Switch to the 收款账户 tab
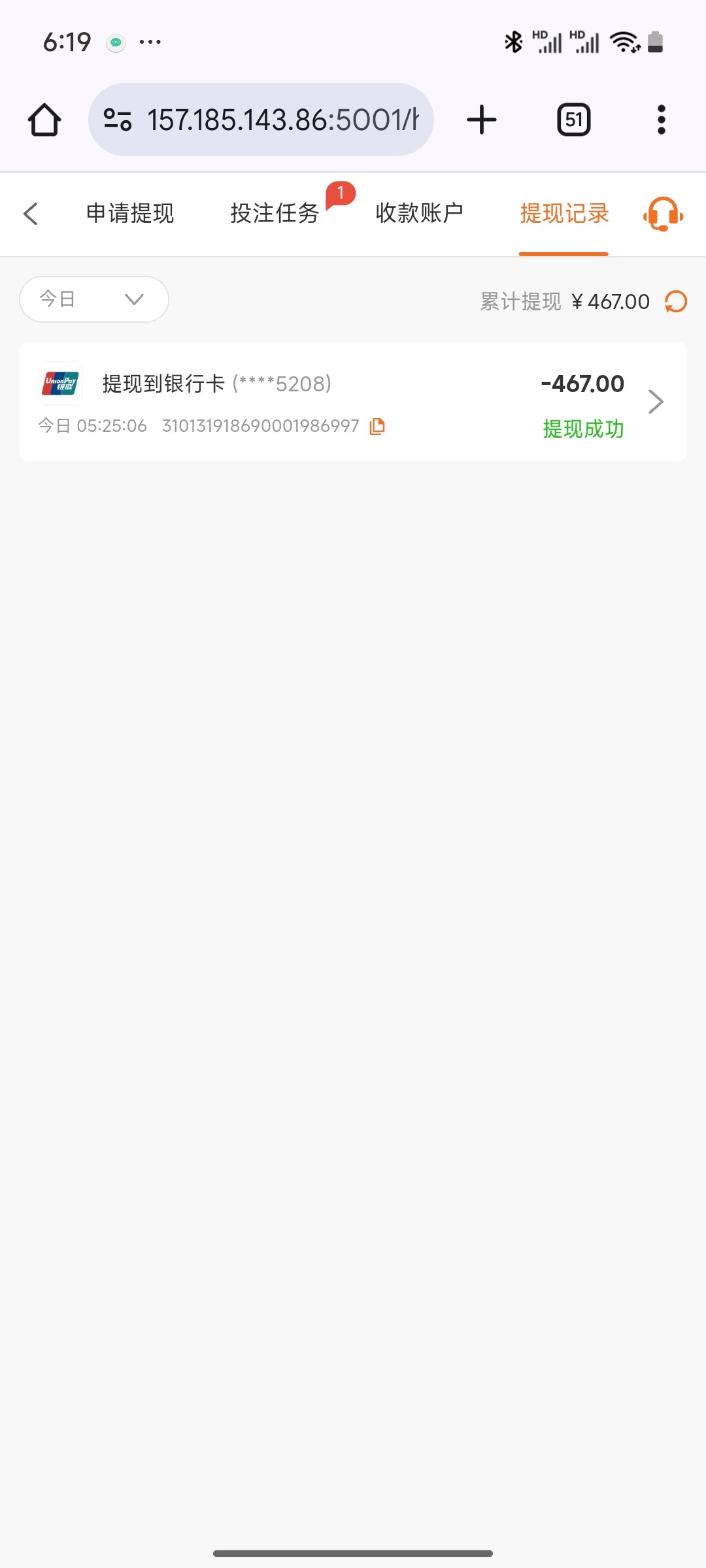This screenshot has width=706, height=1568. click(x=419, y=214)
